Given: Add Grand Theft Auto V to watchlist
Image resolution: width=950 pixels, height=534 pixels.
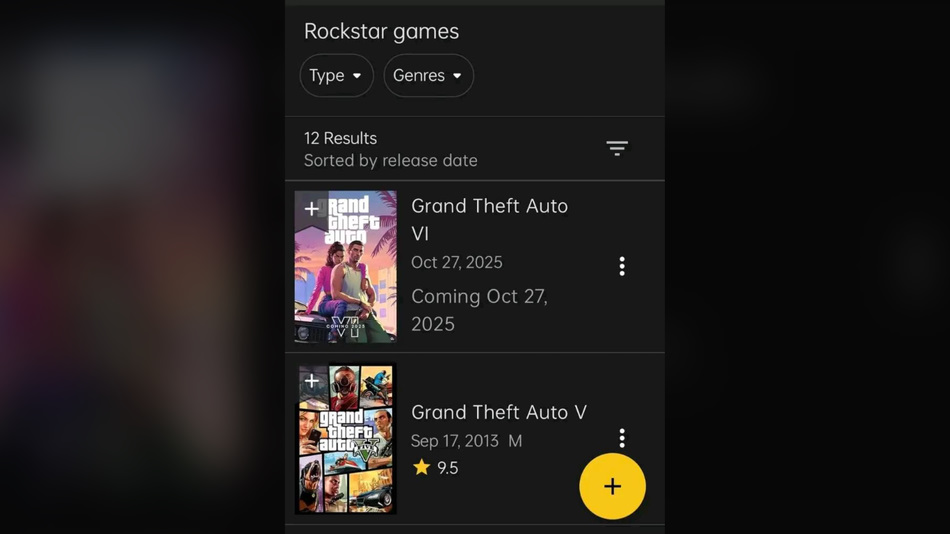Looking at the screenshot, I should point(312,381).
